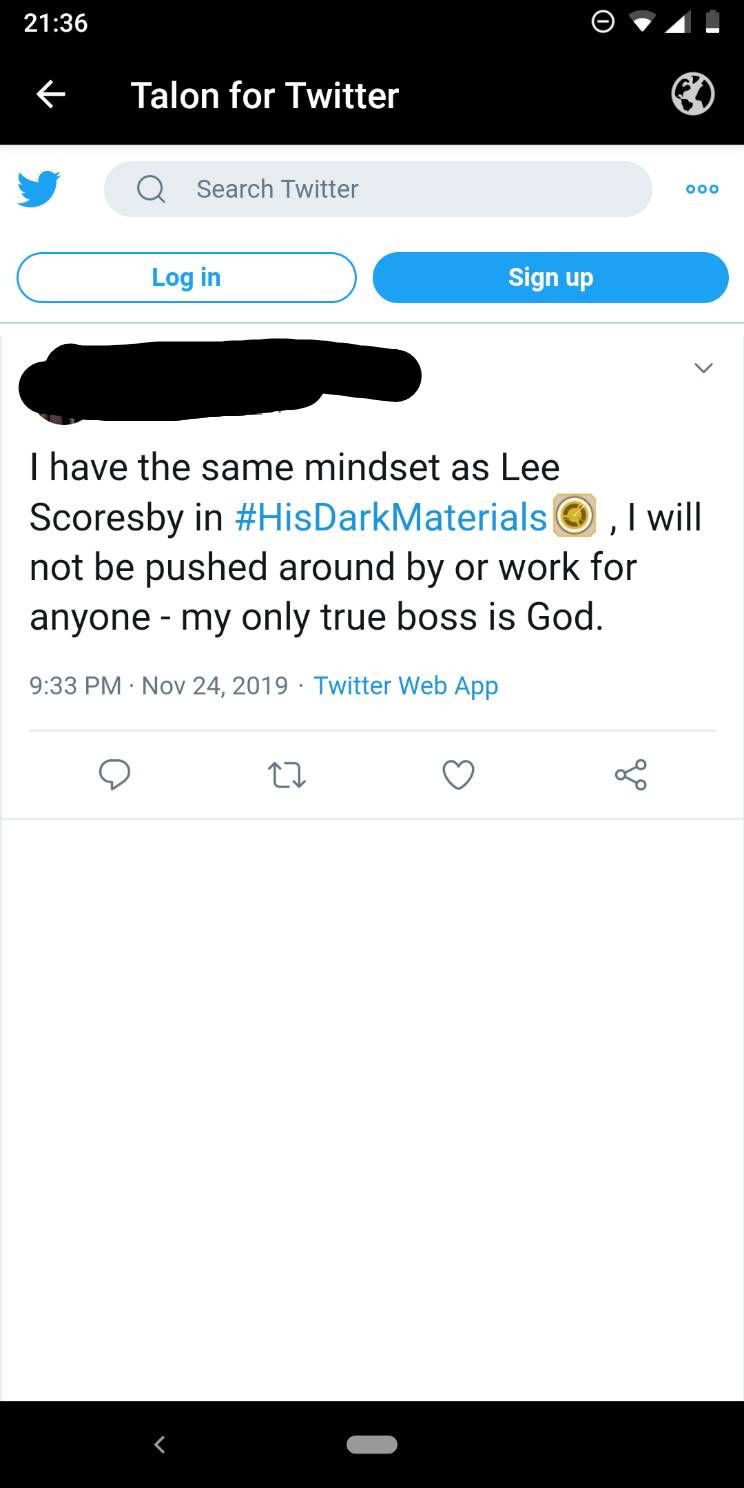744x1488 pixels.
Task: Expand the chevron on the tweet
Action: click(x=703, y=368)
